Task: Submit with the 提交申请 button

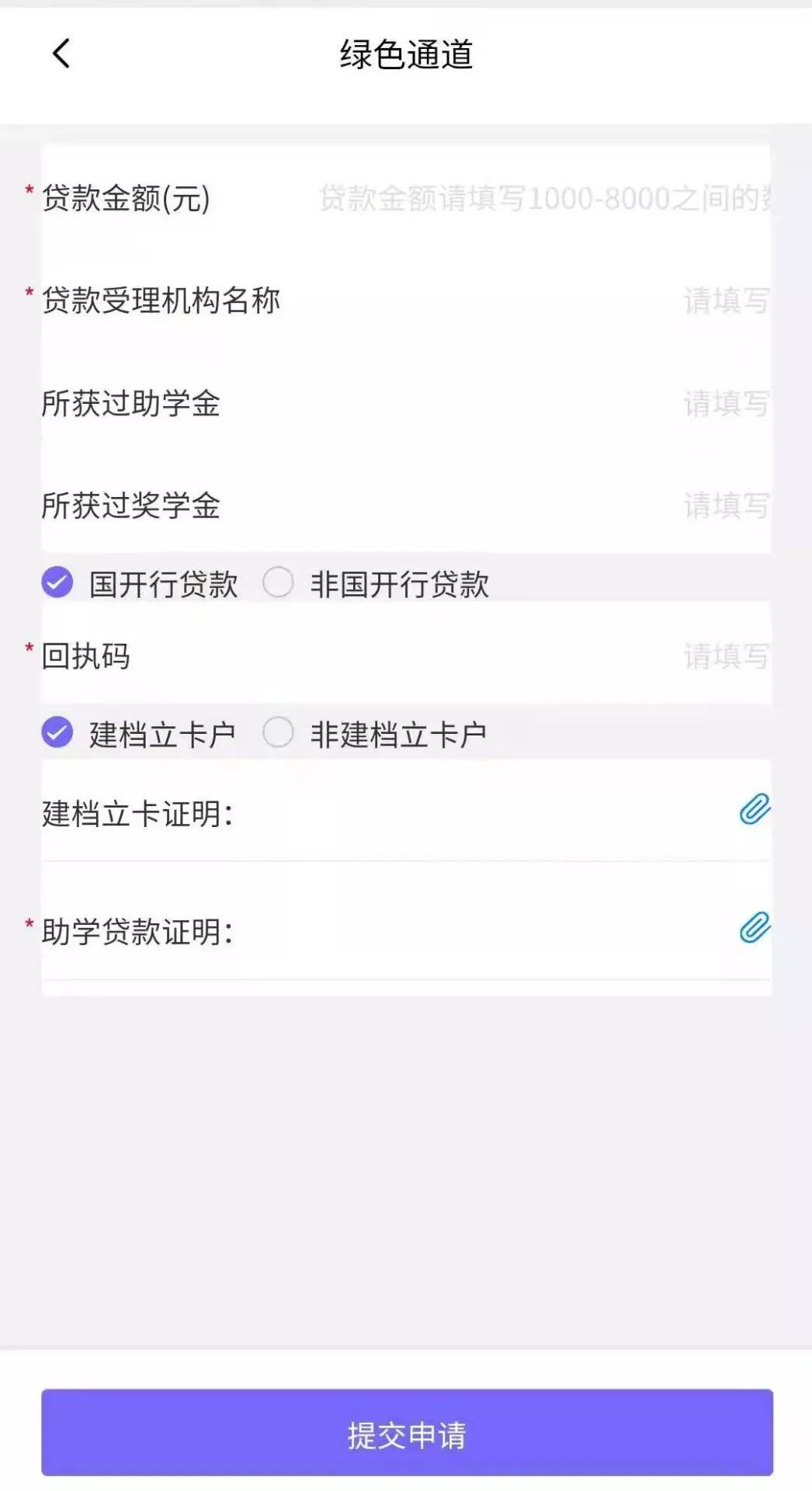Action: coord(407,1433)
